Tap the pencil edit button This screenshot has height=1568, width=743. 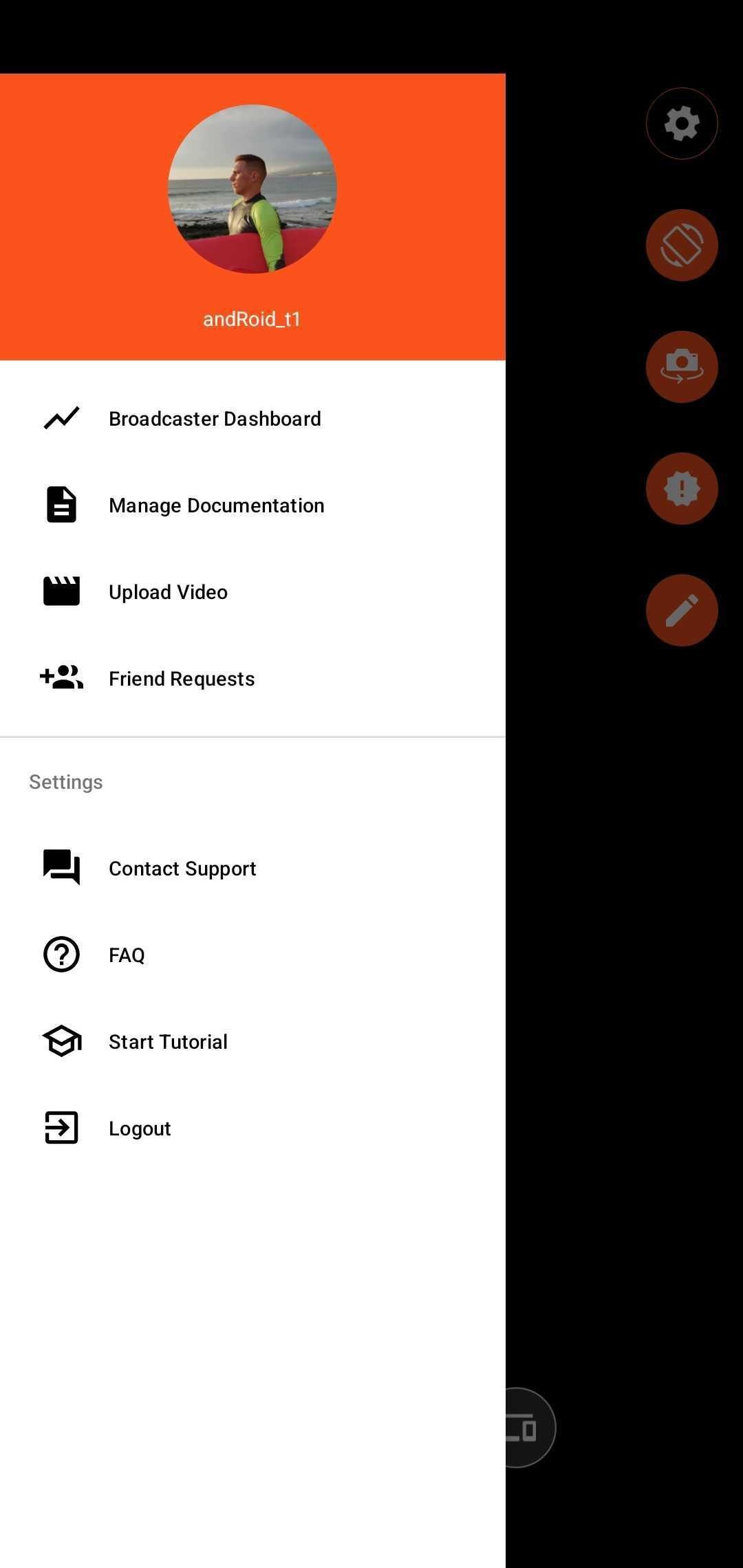click(681, 610)
